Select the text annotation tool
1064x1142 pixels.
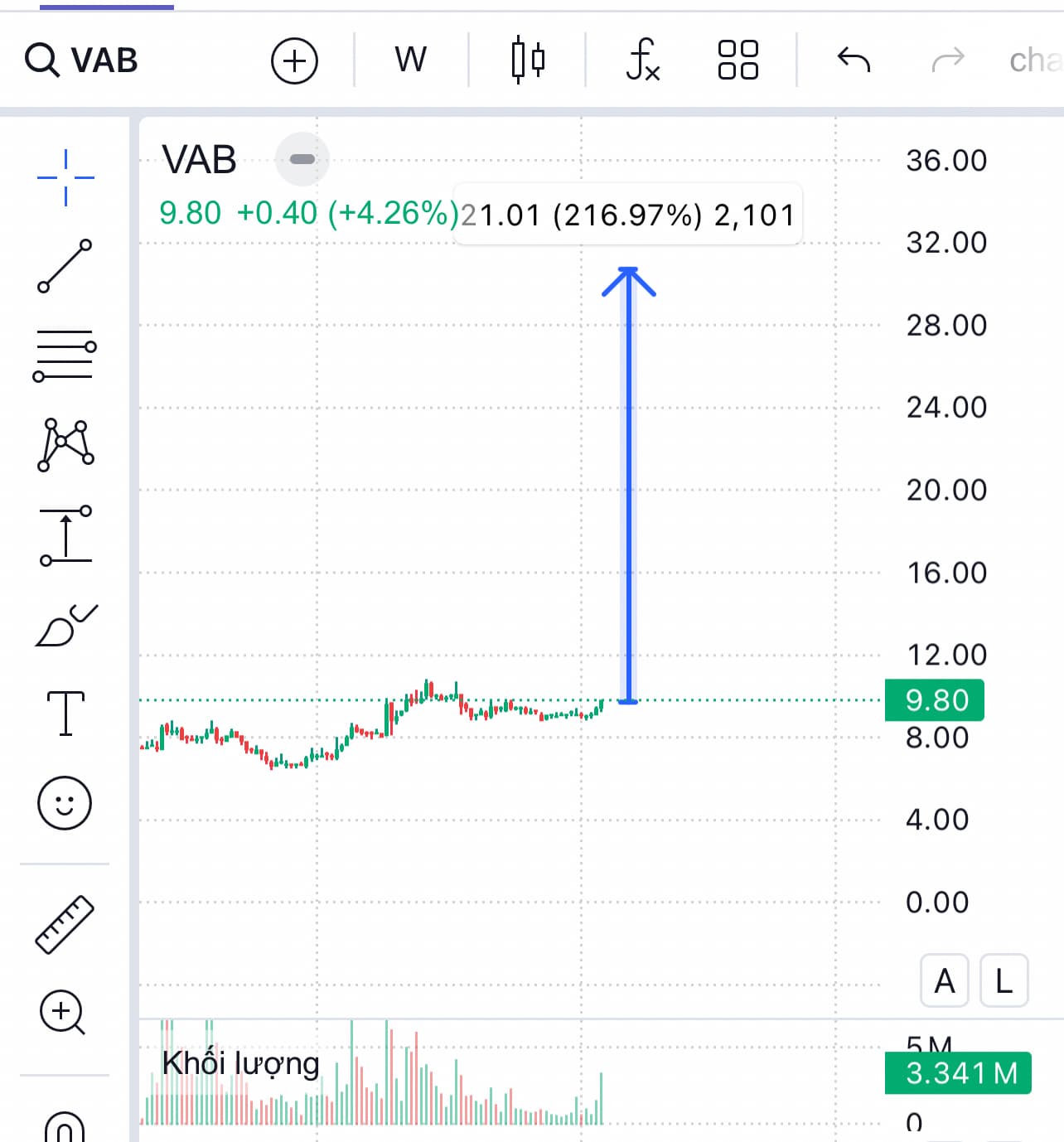(65, 713)
